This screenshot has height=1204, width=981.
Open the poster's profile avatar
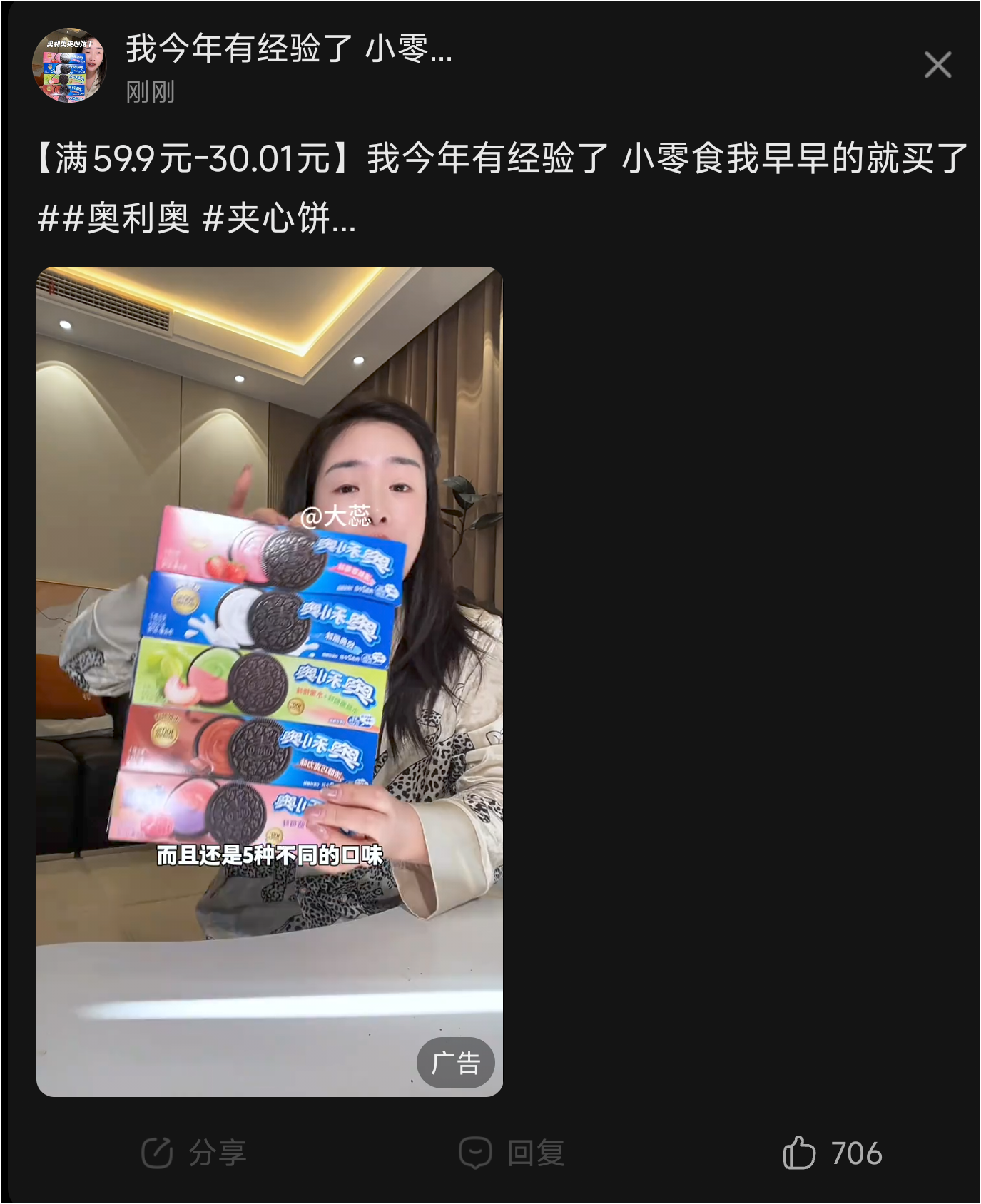[x=71, y=66]
